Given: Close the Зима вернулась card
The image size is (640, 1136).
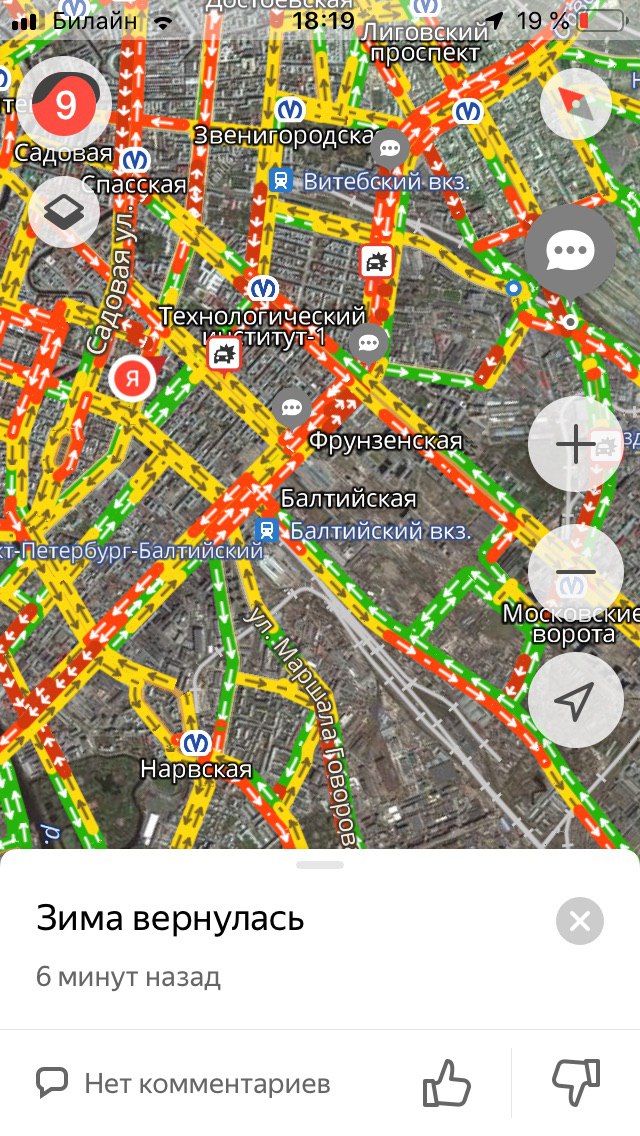Looking at the screenshot, I should click(x=580, y=921).
